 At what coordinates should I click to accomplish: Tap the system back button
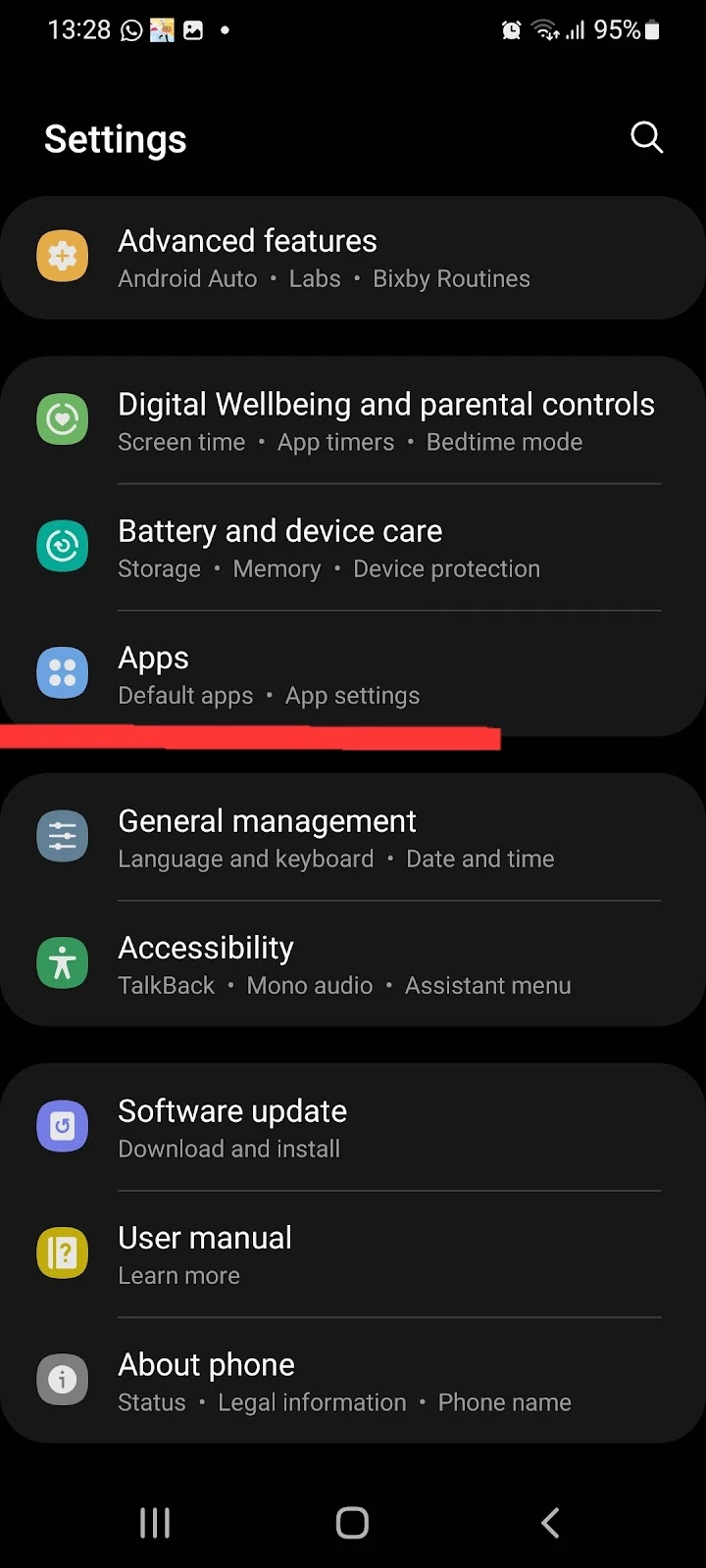[x=550, y=1522]
